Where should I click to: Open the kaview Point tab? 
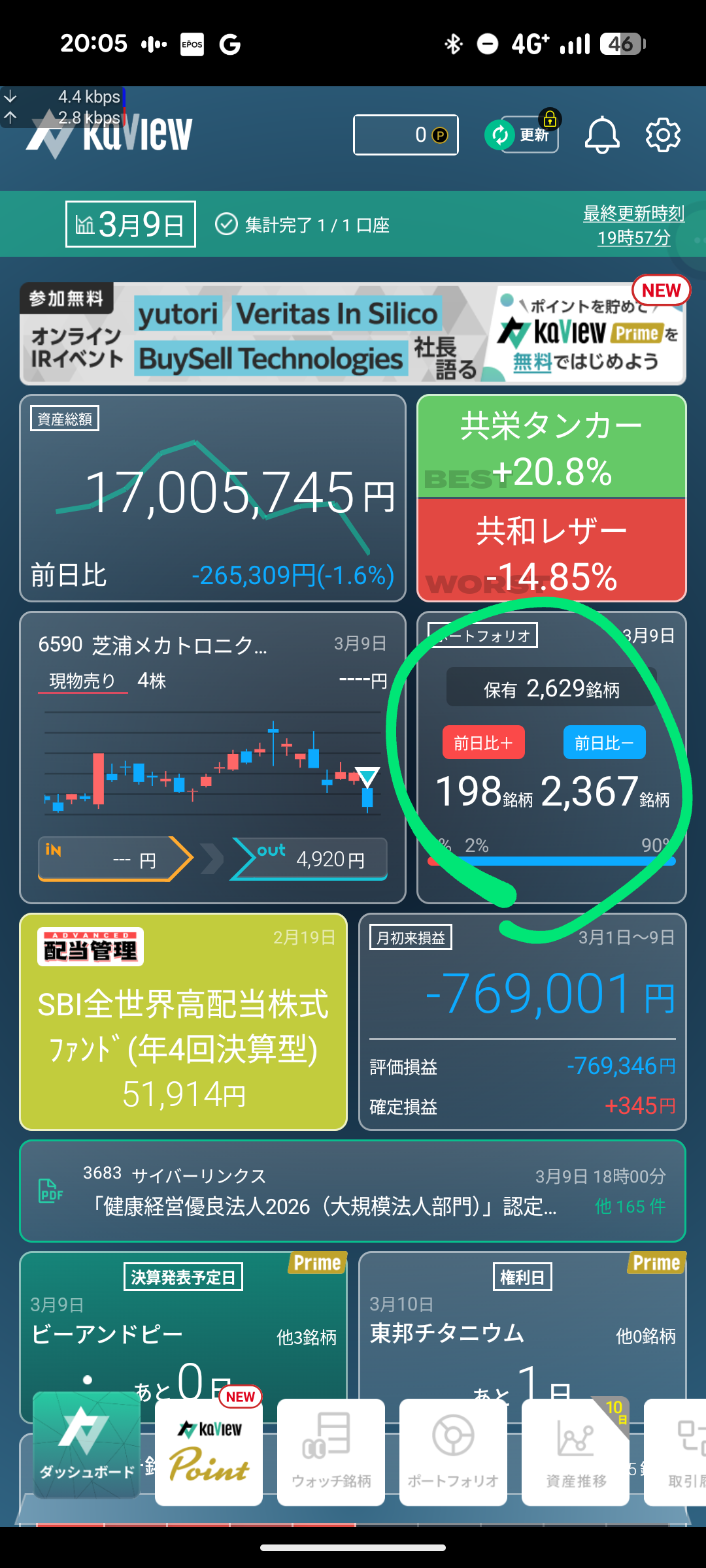pos(209,1452)
